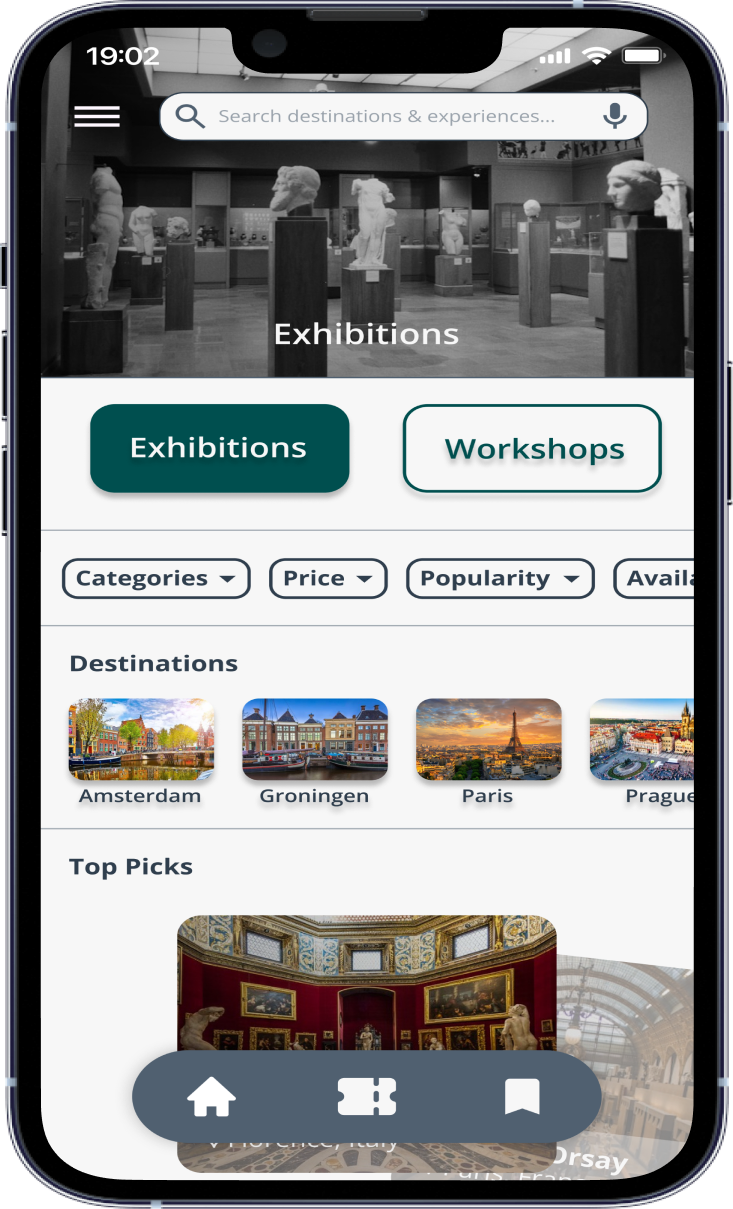
Task: Switch to Workshops
Action: click(x=532, y=449)
